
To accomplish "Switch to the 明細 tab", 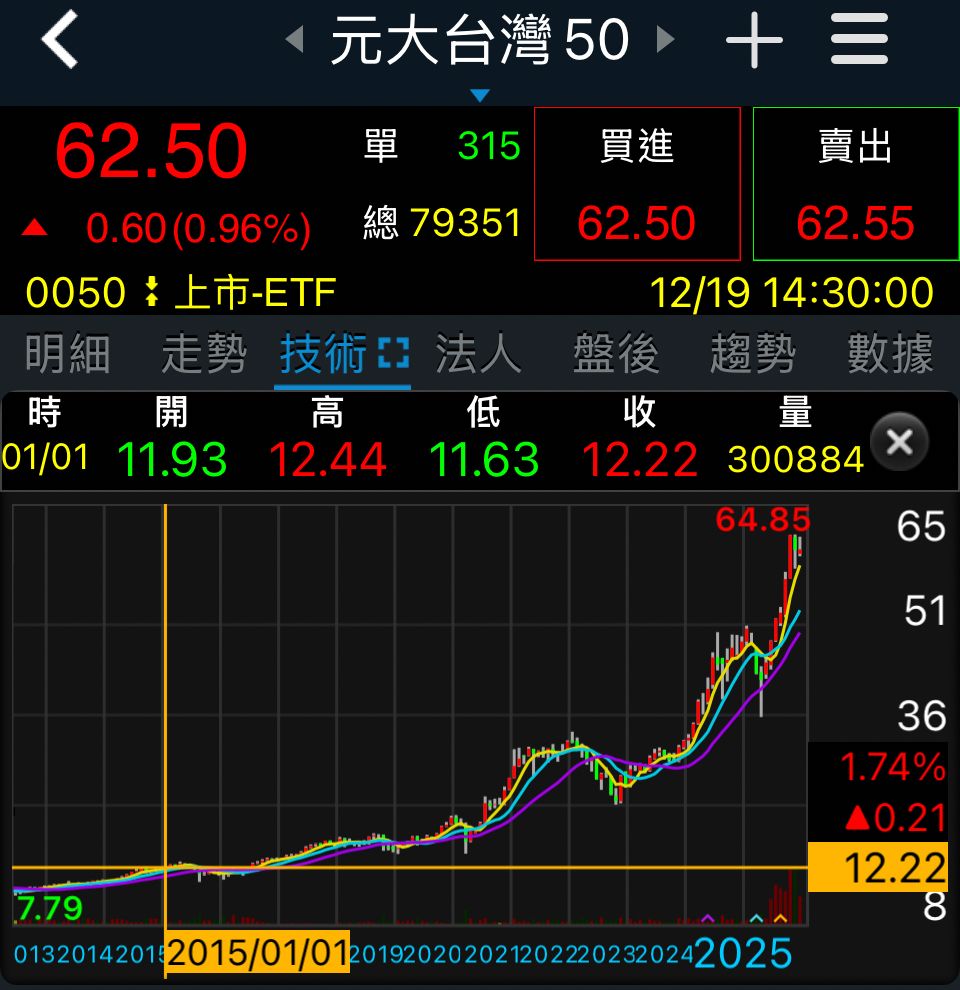I will [67, 354].
